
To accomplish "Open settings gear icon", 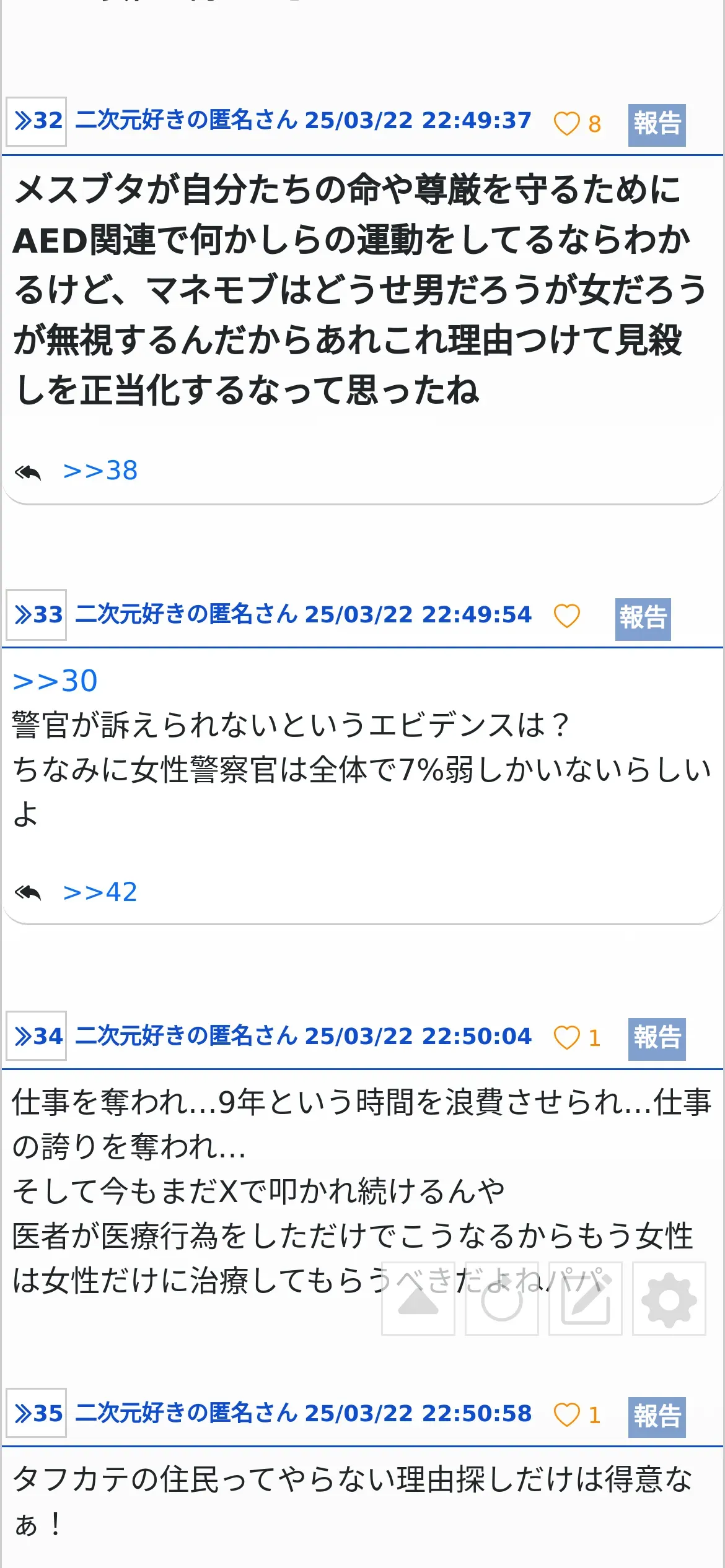I will (x=669, y=1298).
